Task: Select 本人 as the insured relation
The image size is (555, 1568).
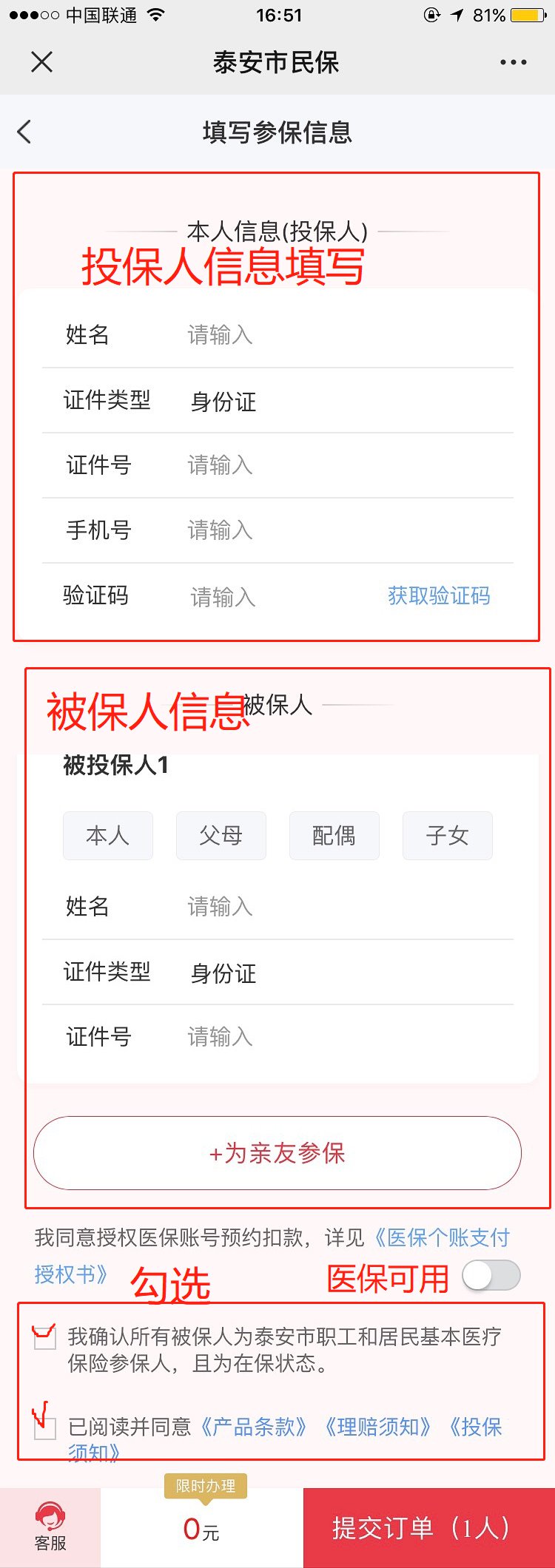Action: (108, 836)
